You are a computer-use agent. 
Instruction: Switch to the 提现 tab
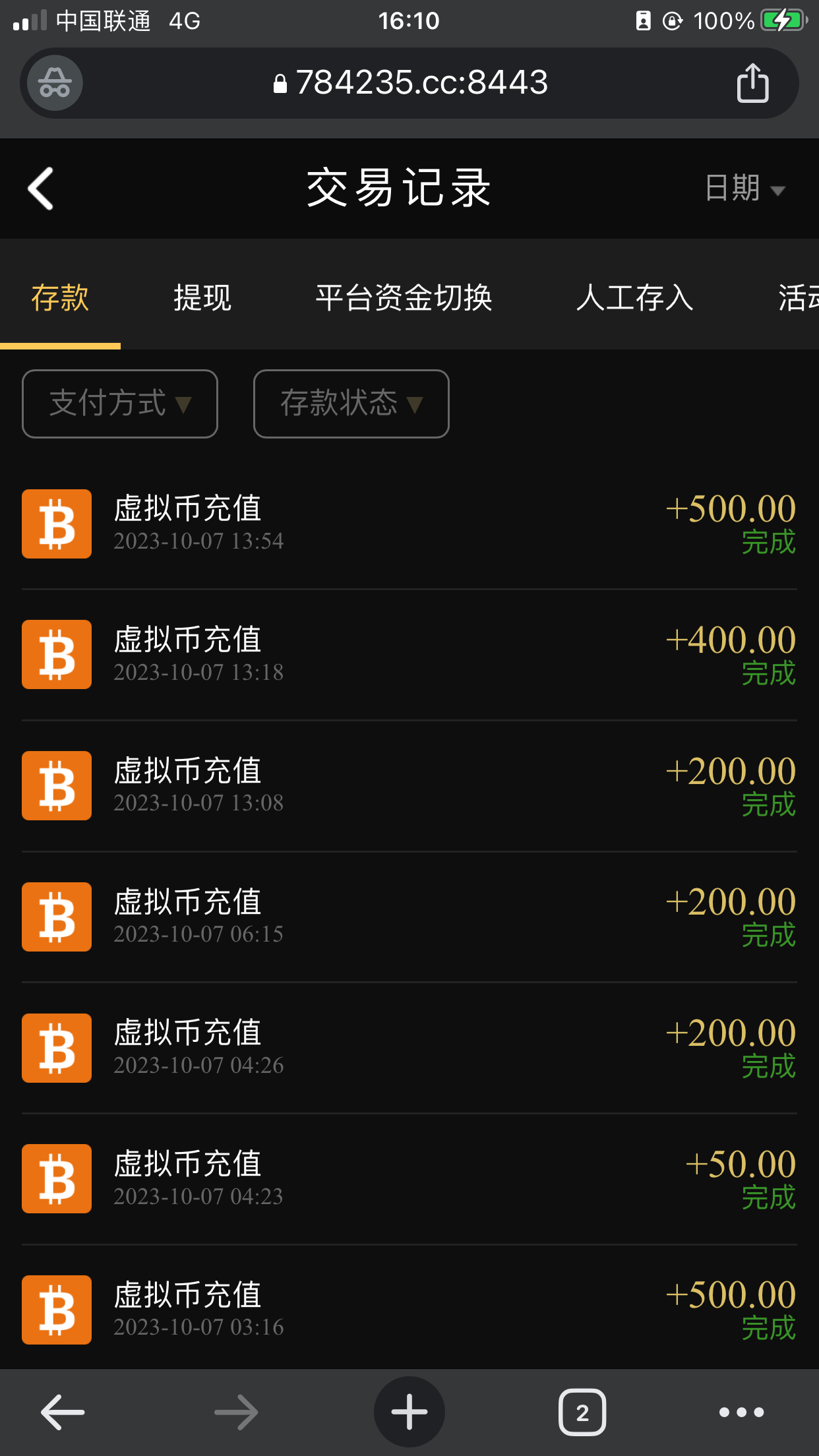coord(202,297)
